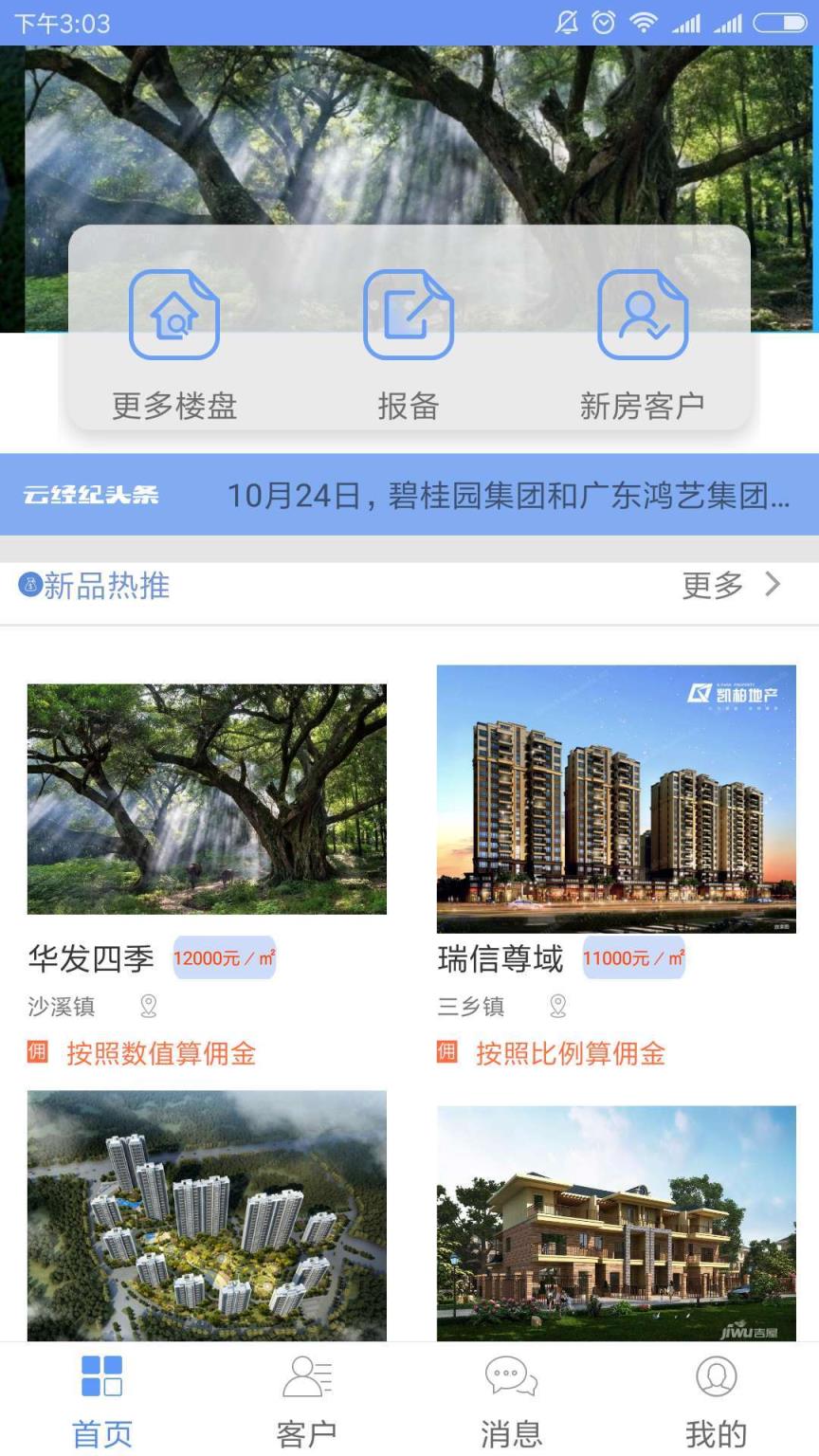The height and width of the screenshot is (1456, 819).
Task: Select the 报备 (report) icon
Action: 409,314
